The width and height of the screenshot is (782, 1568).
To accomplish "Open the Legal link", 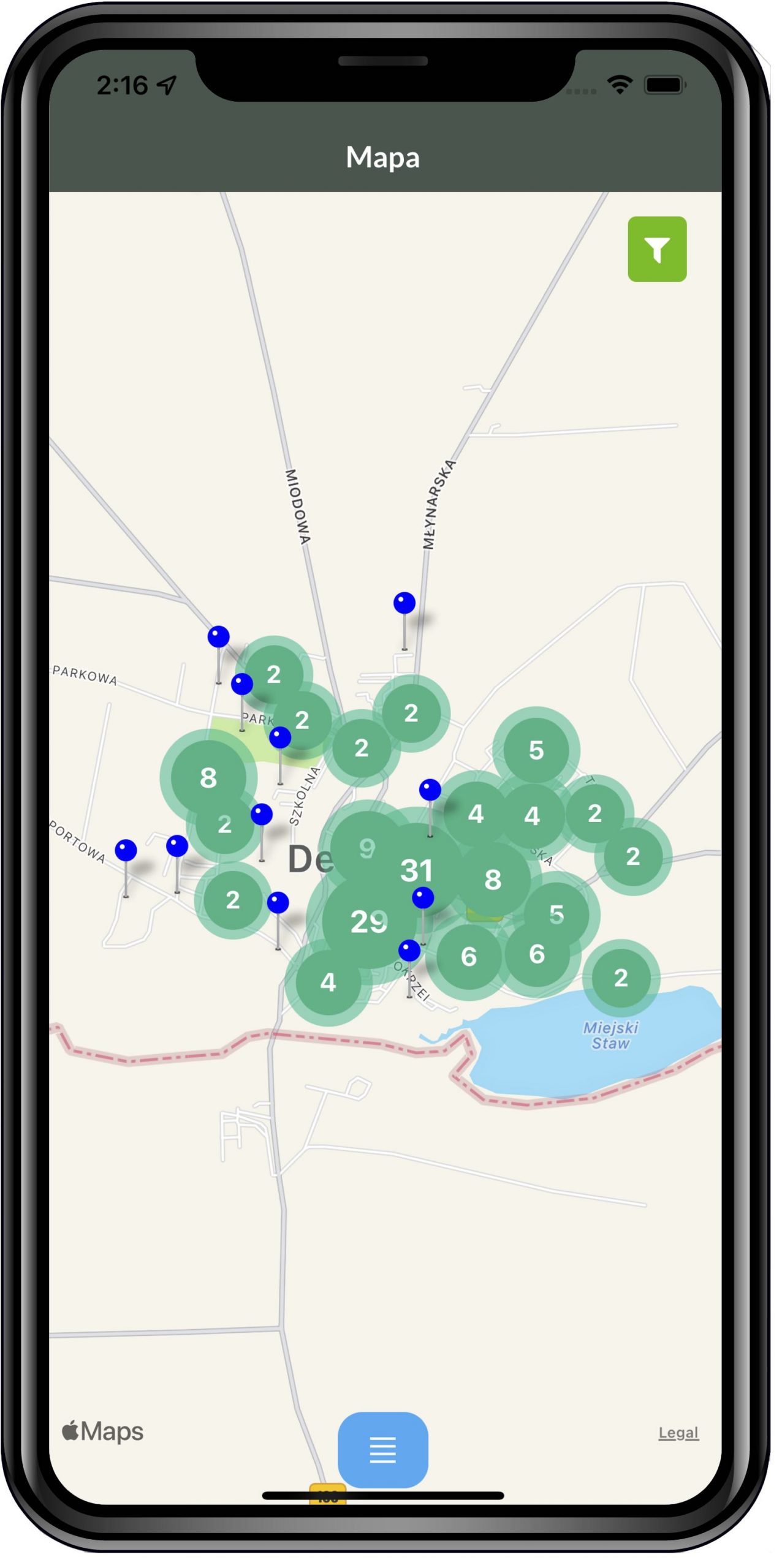I will pos(678,1432).
